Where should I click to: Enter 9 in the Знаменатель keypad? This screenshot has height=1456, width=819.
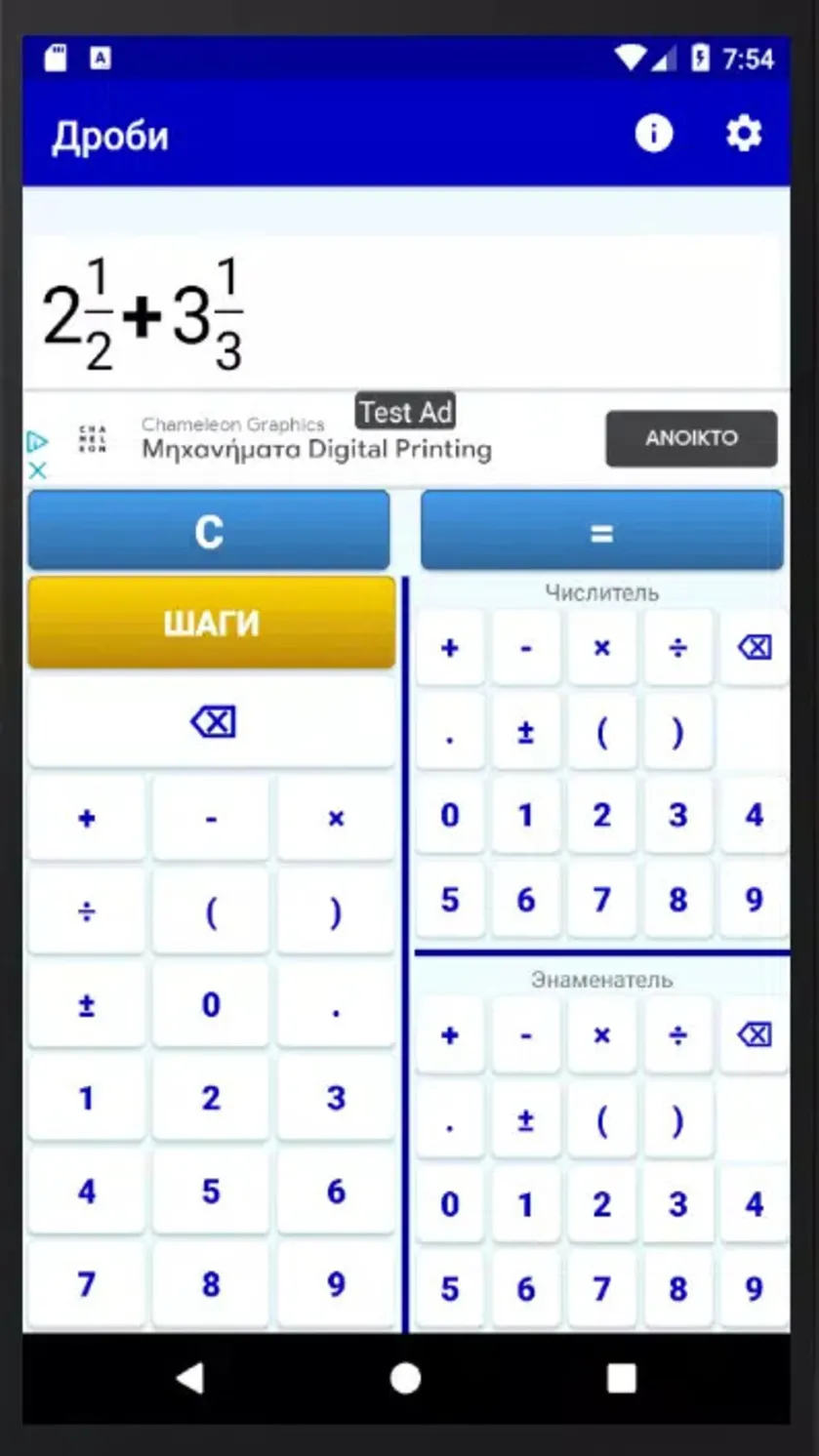[754, 1288]
